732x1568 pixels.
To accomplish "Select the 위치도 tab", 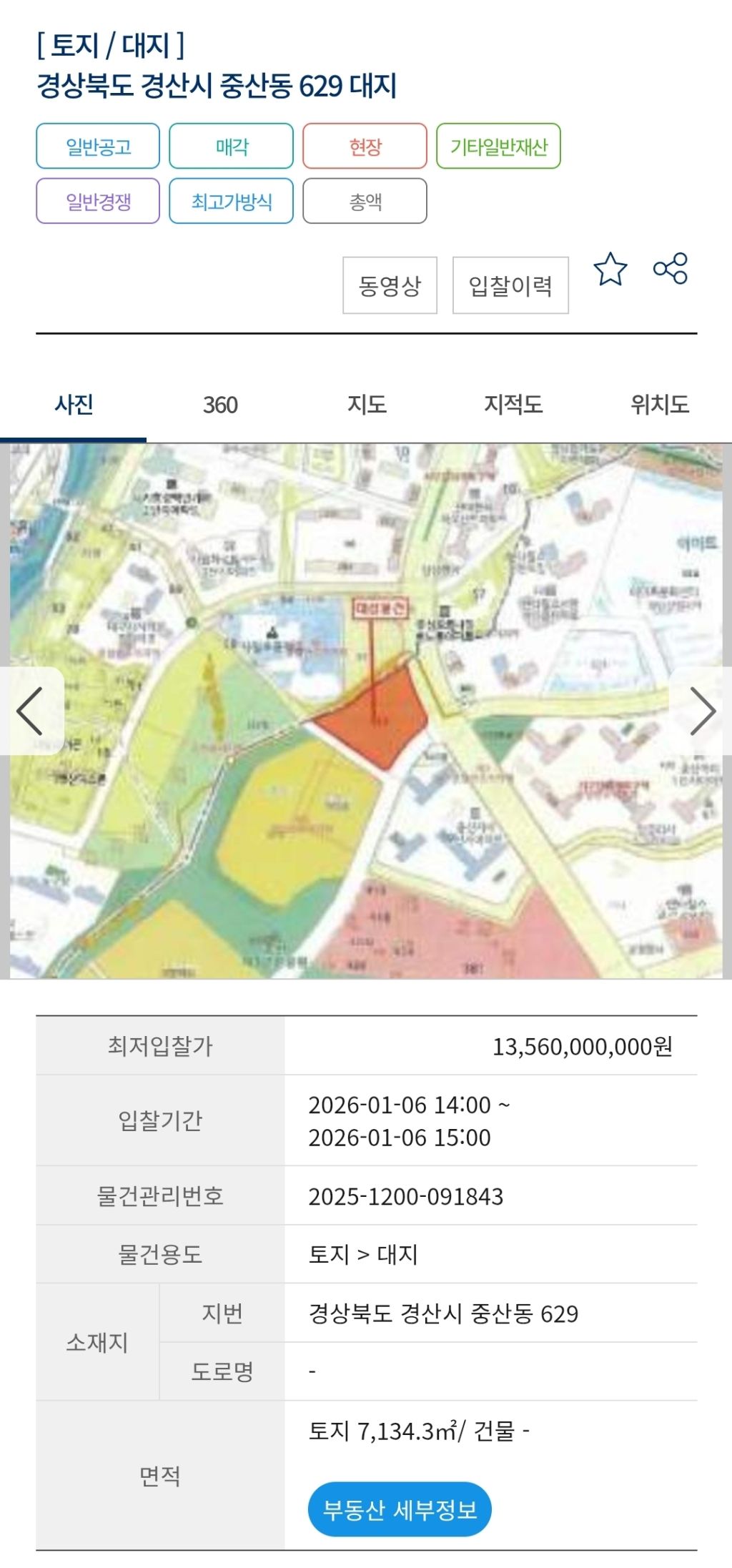I will (659, 405).
